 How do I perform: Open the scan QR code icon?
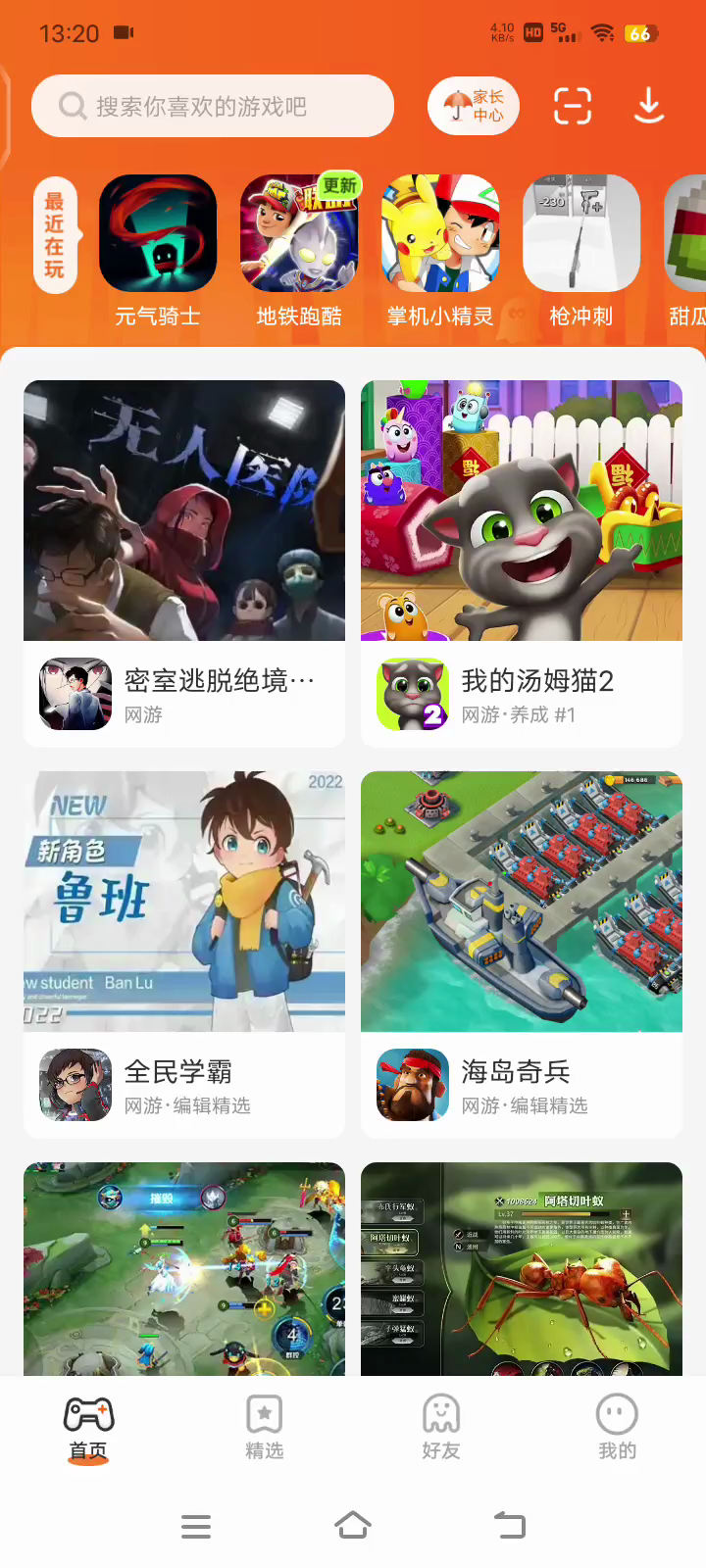(573, 106)
